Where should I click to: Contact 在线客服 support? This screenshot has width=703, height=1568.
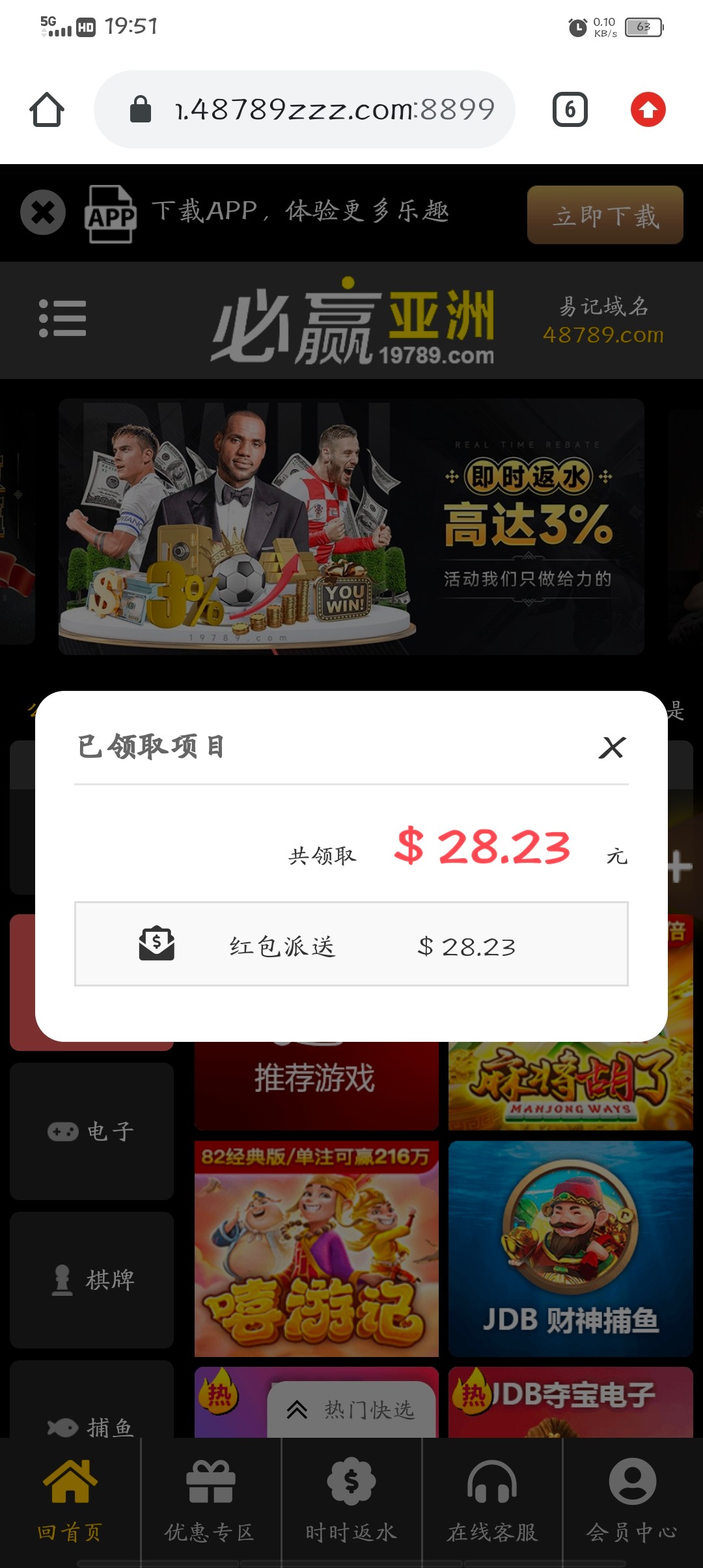(x=492, y=1502)
